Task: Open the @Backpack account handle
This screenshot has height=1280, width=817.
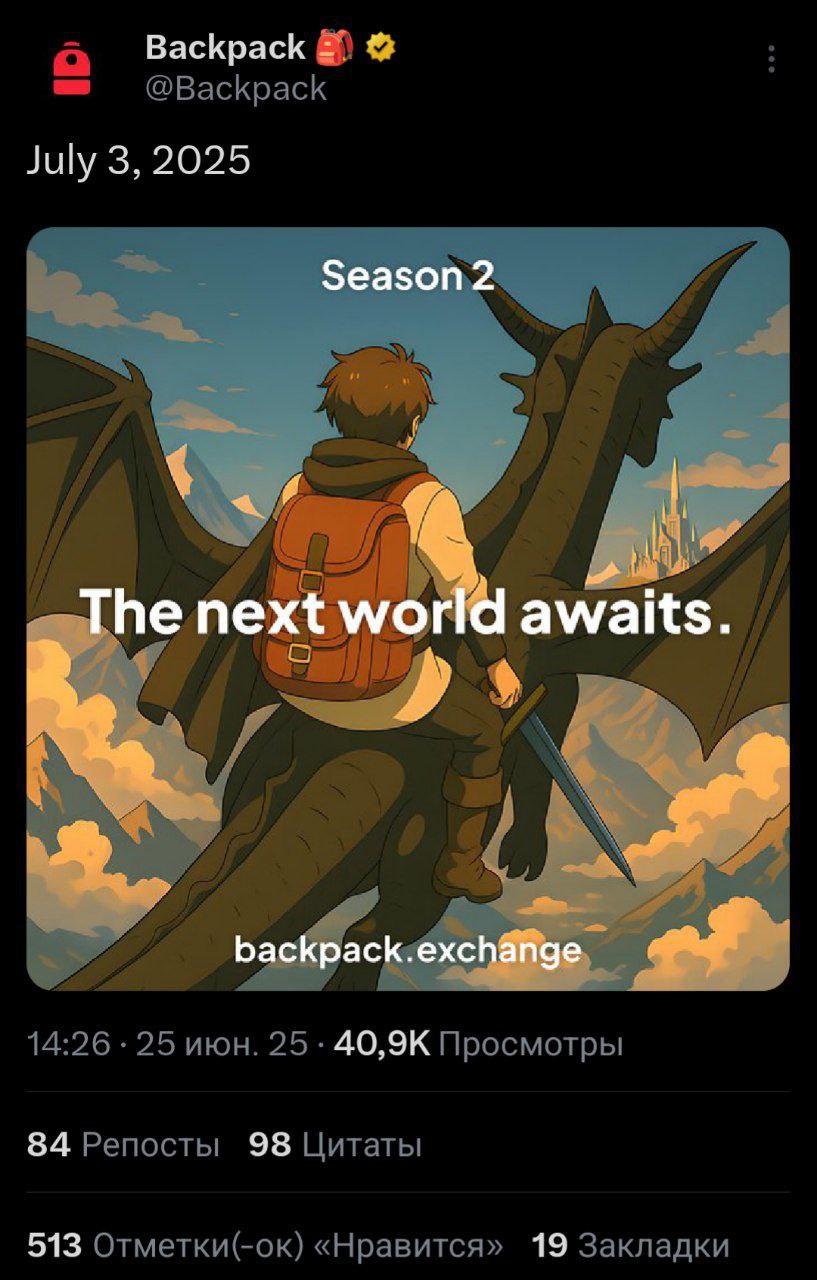Action: point(236,89)
